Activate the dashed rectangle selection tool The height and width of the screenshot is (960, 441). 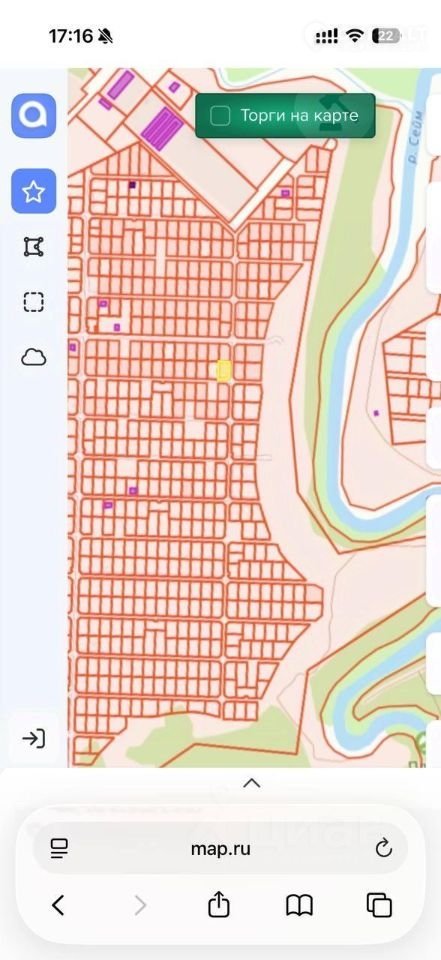(33, 302)
